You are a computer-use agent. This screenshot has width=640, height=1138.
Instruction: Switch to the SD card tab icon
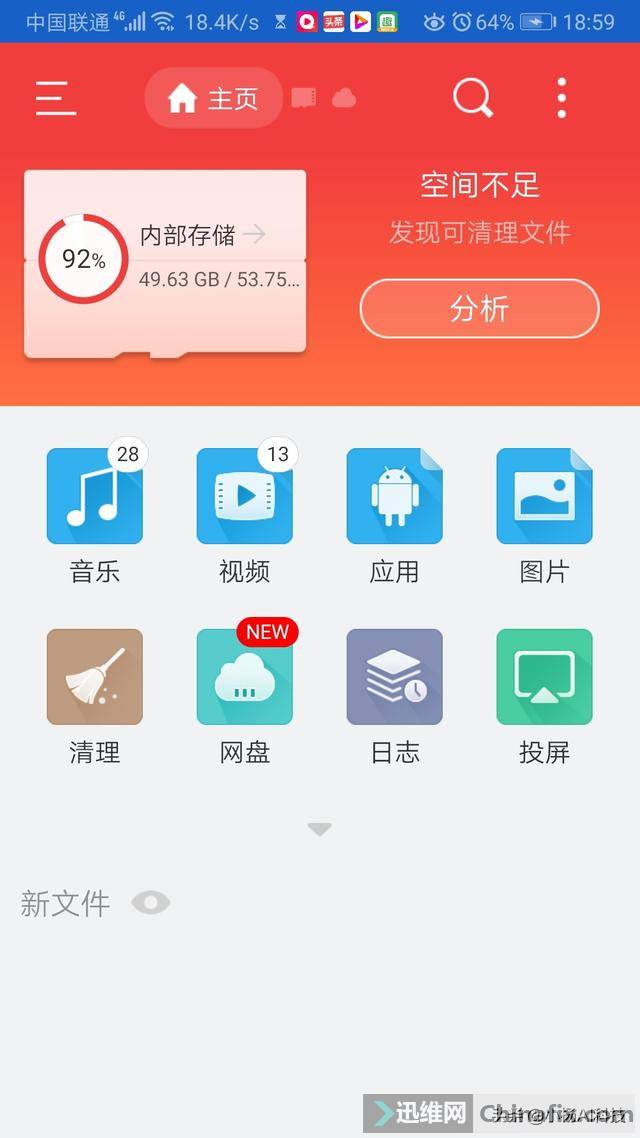pos(303,98)
